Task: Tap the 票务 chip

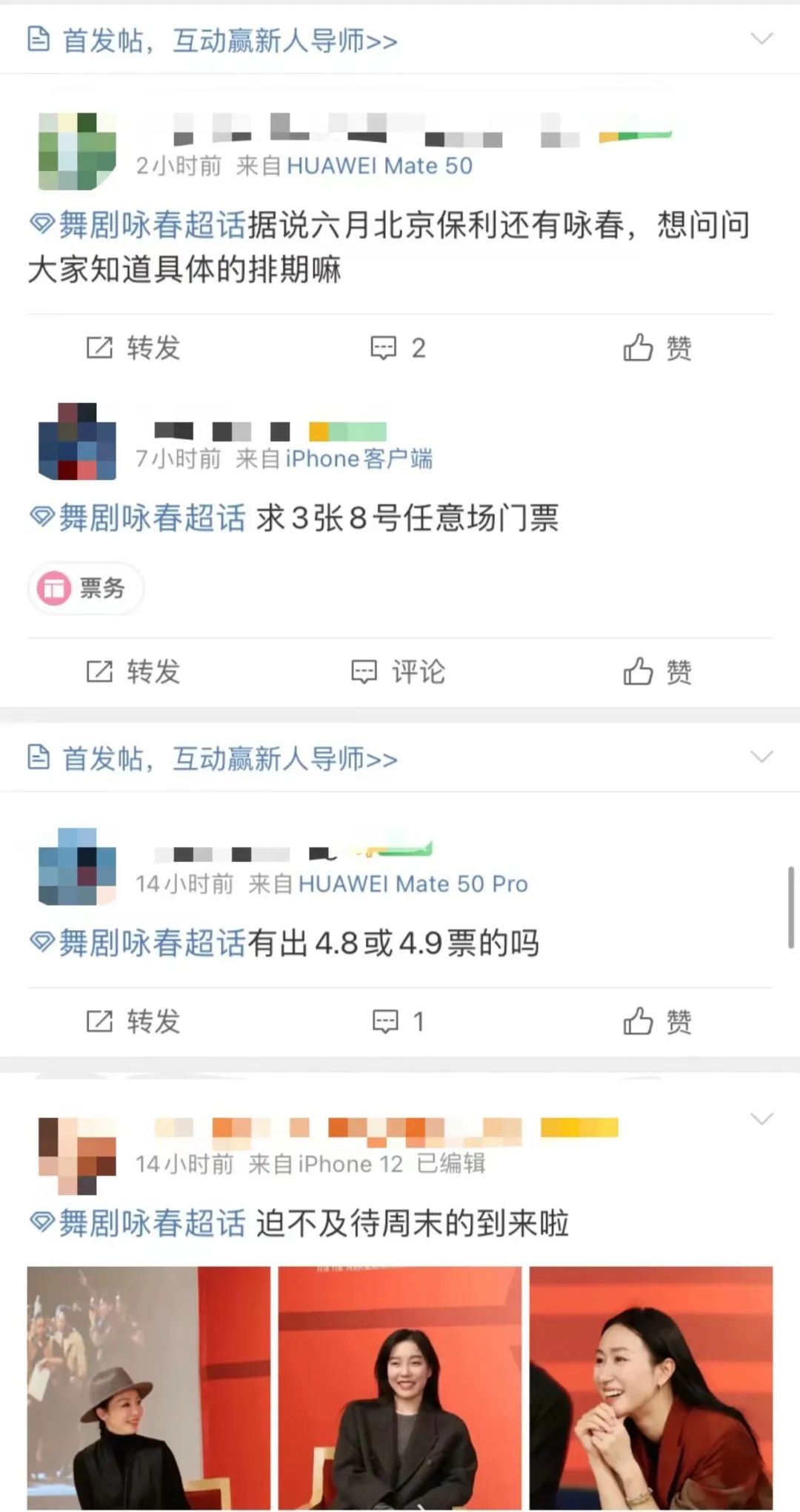Action: [86, 589]
